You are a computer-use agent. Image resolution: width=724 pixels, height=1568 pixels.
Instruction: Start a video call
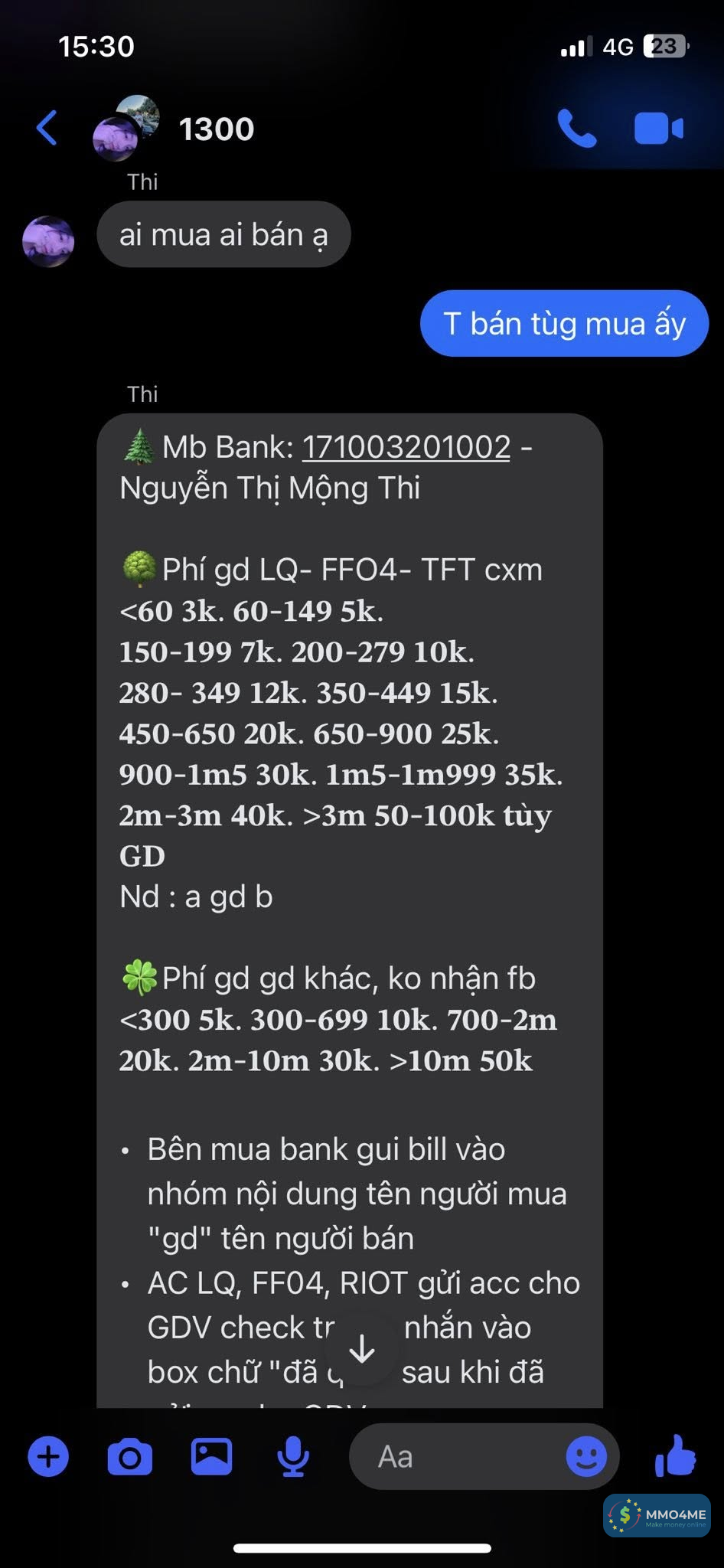pos(658,128)
